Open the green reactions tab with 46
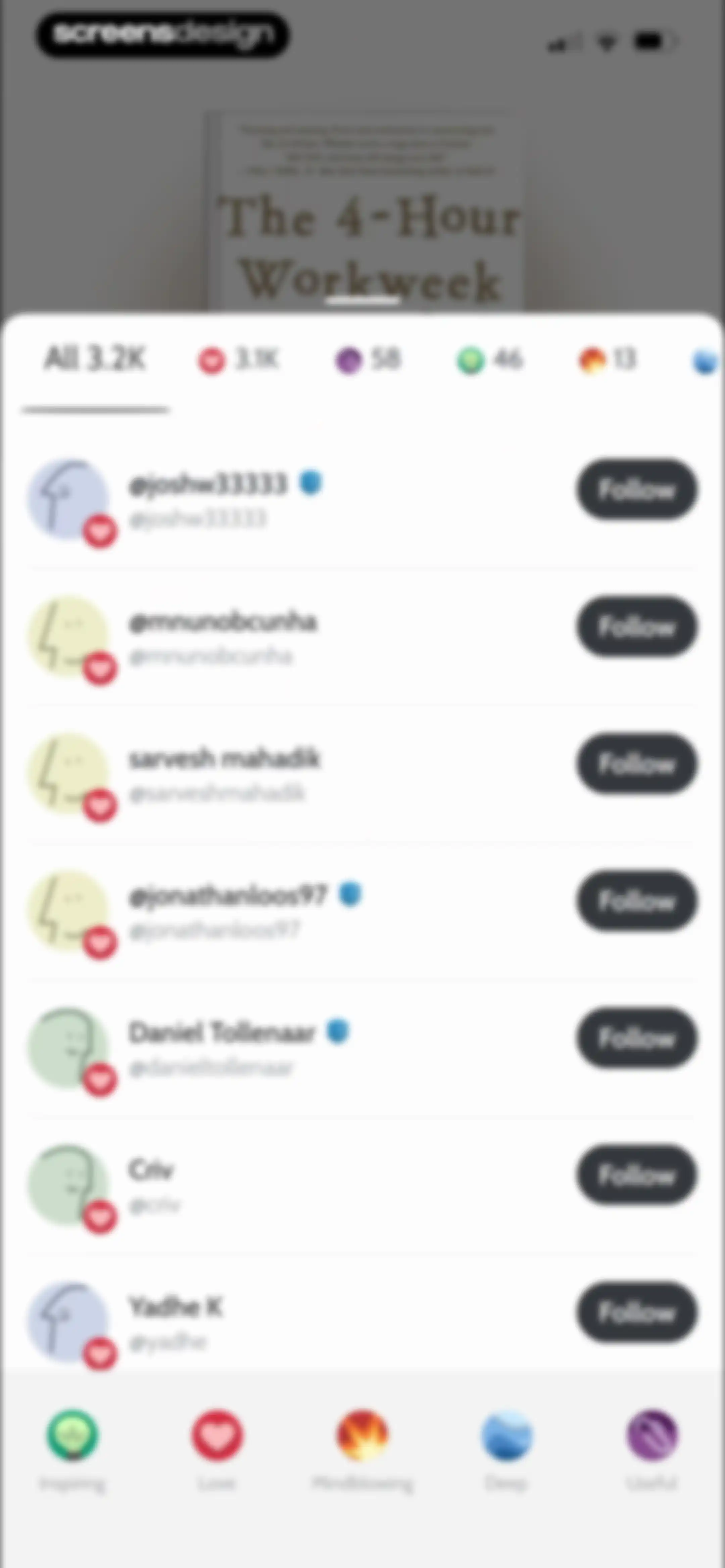 pyautogui.click(x=490, y=360)
